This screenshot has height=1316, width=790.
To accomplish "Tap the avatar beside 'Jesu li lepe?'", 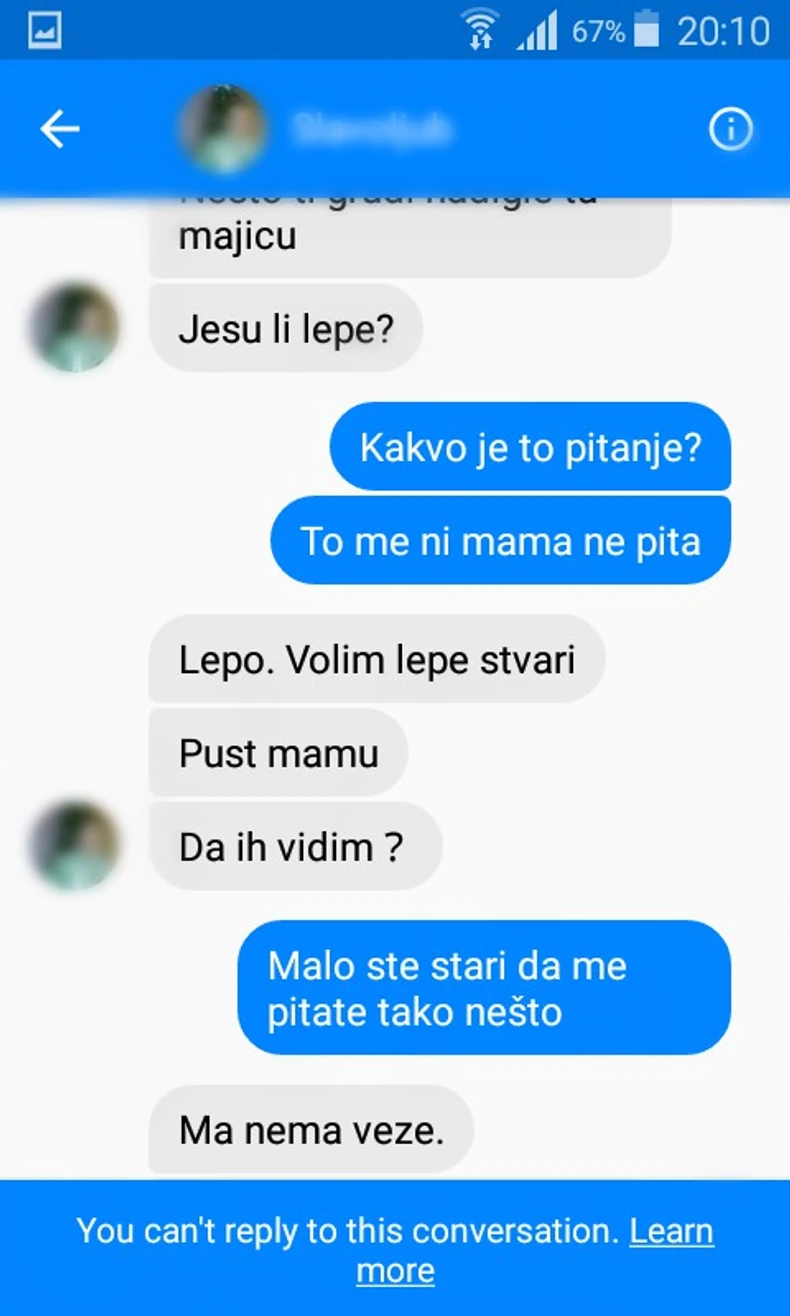I will 74,327.
